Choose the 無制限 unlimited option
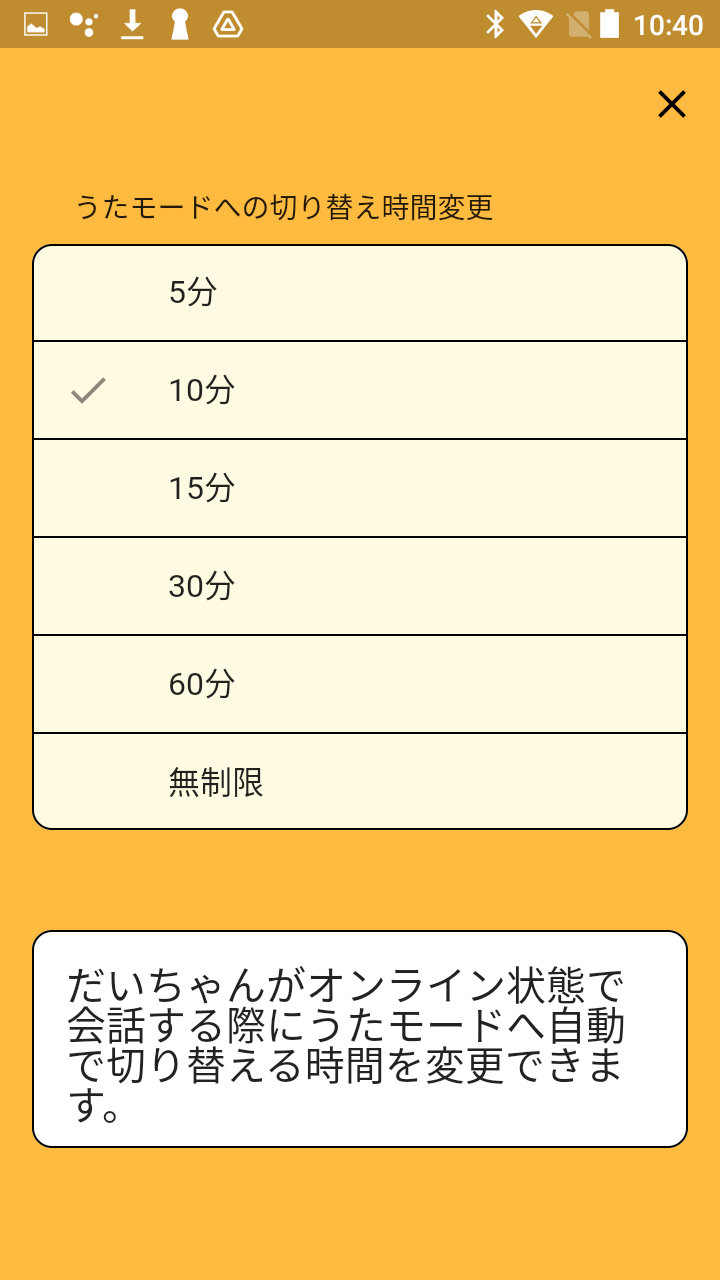The height and width of the screenshot is (1280, 720). point(360,781)
